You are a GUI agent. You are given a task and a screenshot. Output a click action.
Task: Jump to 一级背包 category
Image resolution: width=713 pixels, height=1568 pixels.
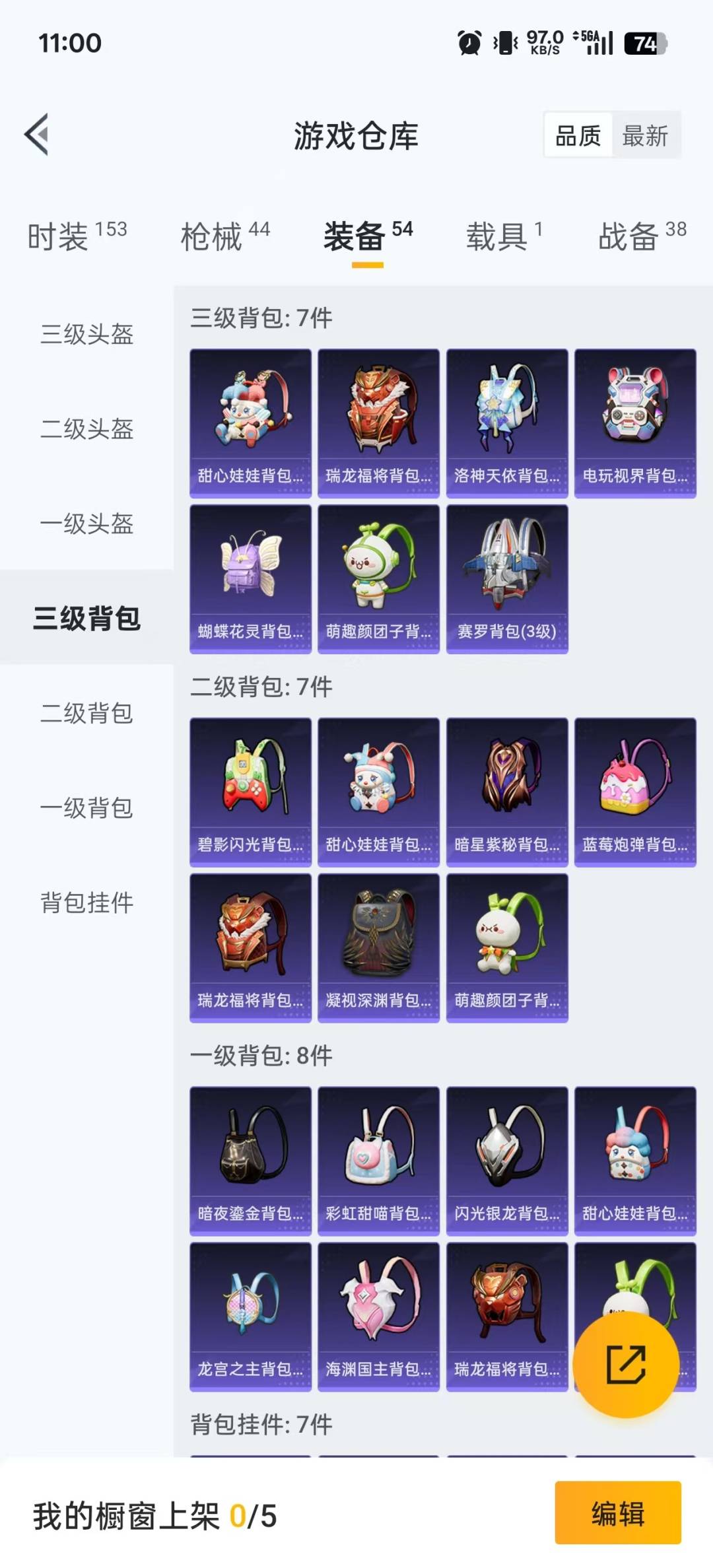tap(86, 807)
